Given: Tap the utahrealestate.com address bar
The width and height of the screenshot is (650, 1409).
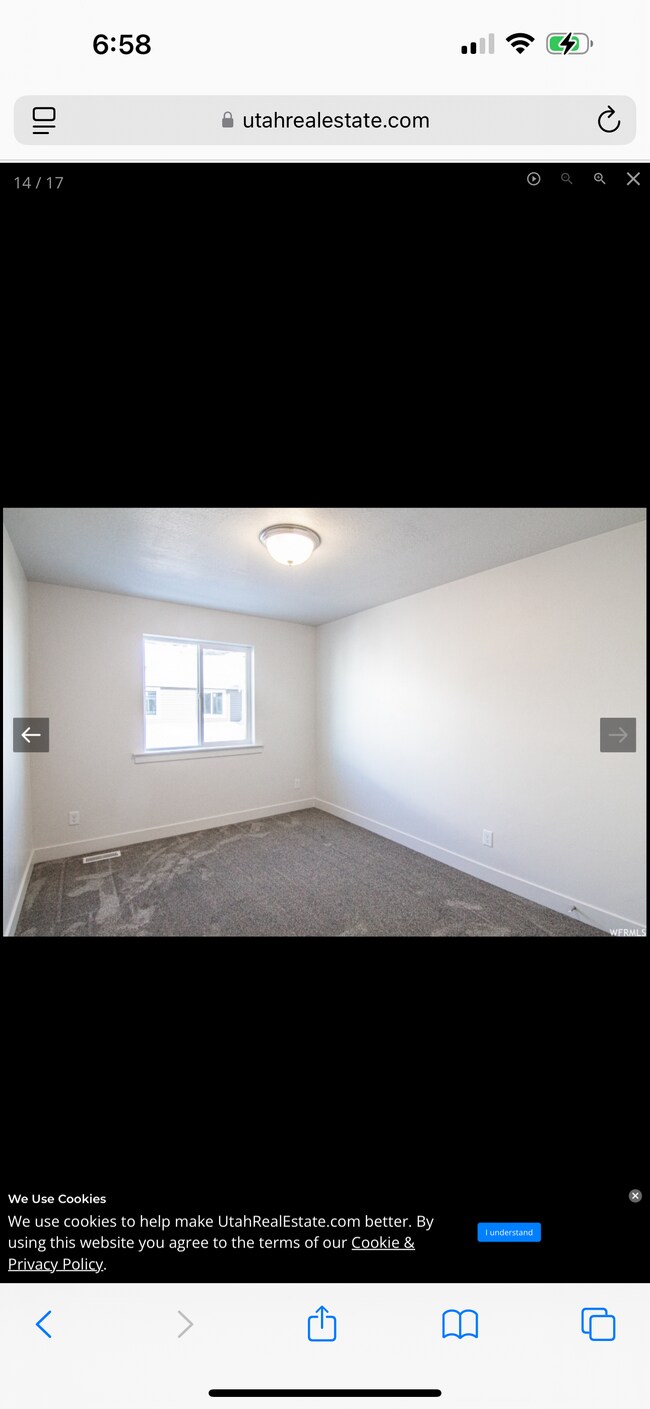Looking at the screenshot, I should click(326, 121).
